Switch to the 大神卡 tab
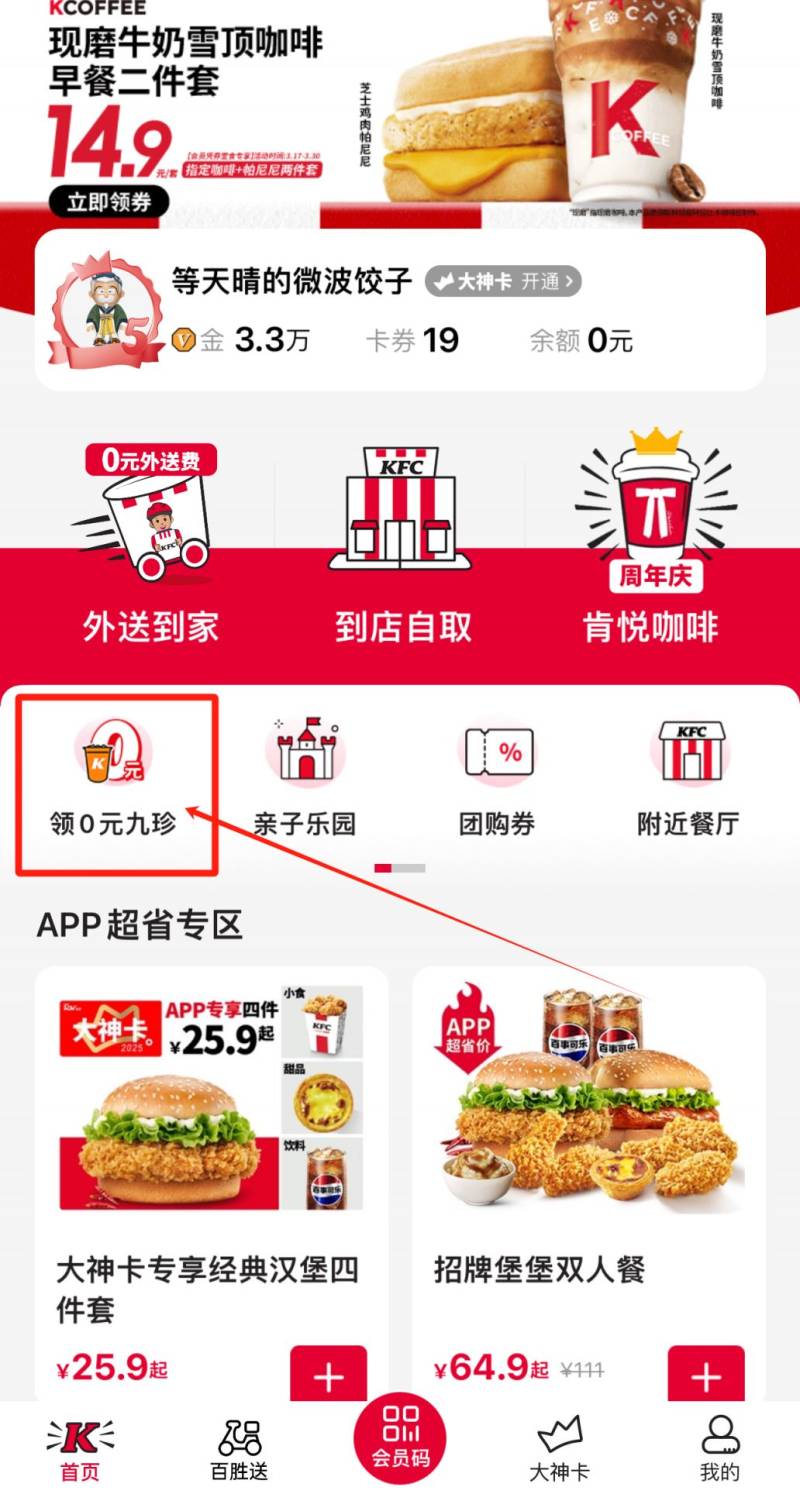Viewport: 800px width, 1501px height. coord(559,1450)
